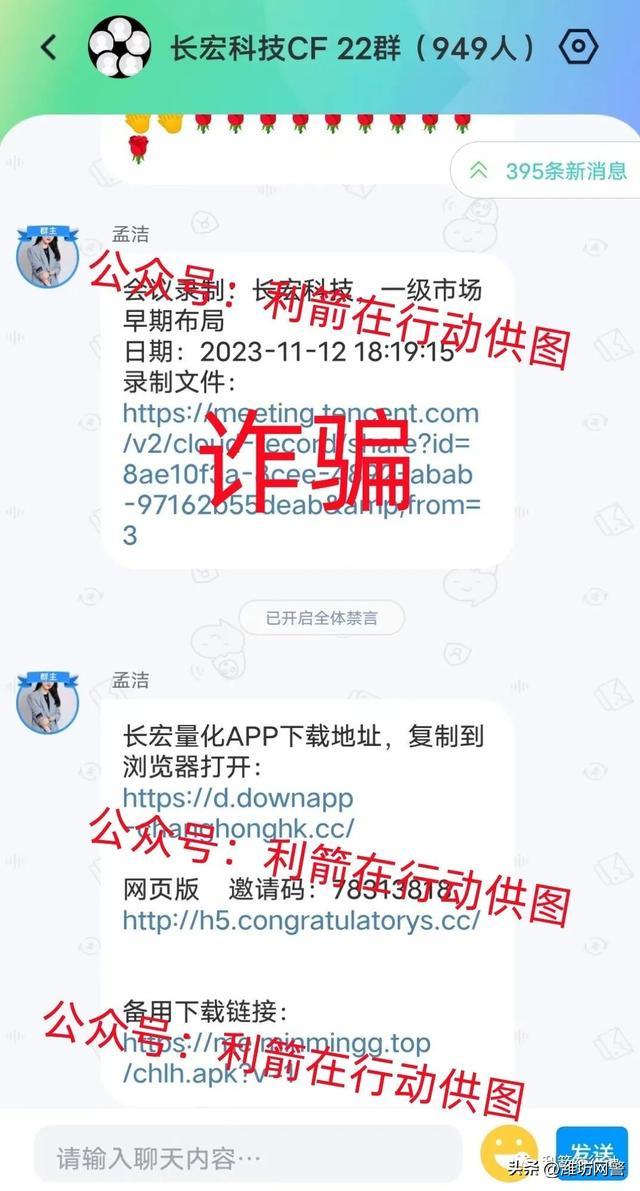Open the backup chlh.apk download link
Viewport: 640px width, 1191px height.
pos(276,1056)
